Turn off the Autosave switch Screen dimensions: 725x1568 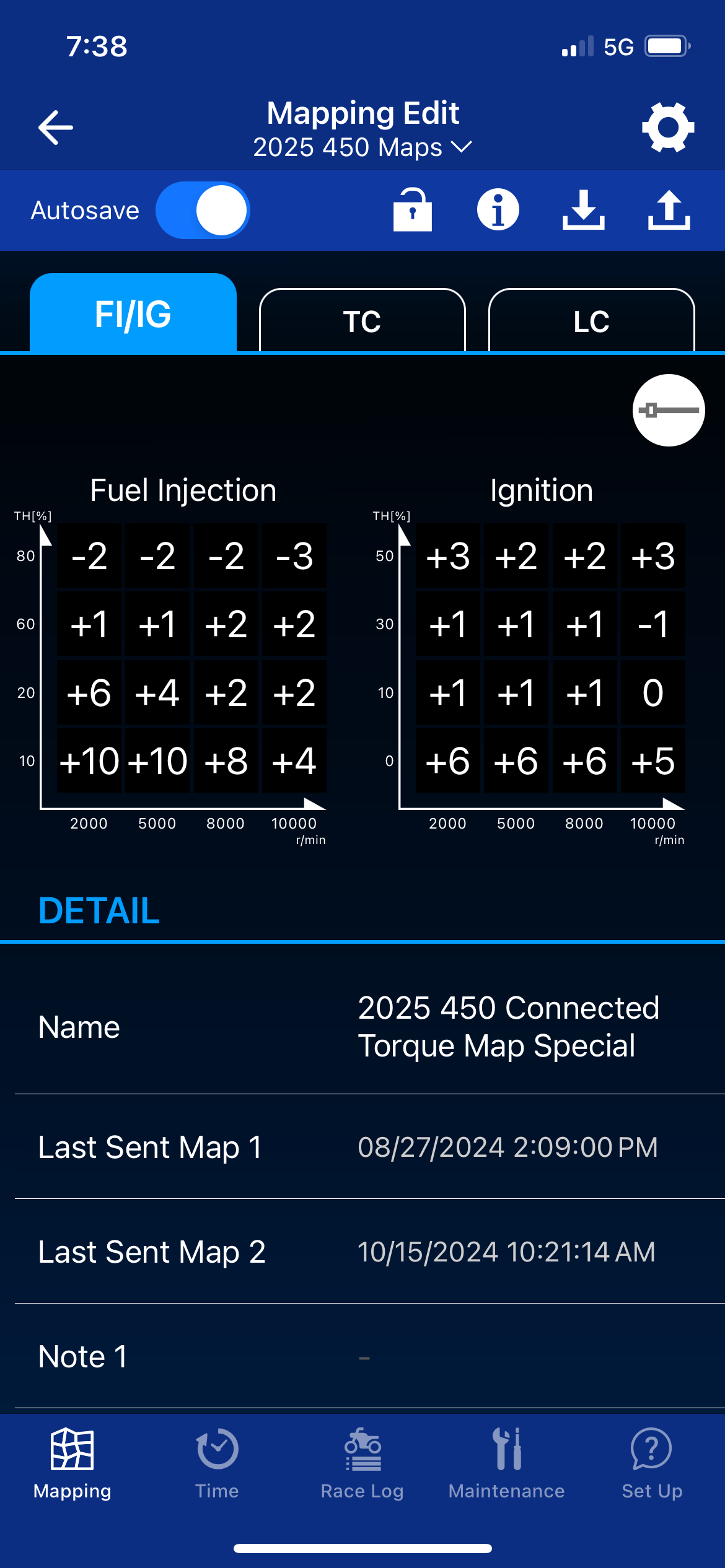click(203, 211)
